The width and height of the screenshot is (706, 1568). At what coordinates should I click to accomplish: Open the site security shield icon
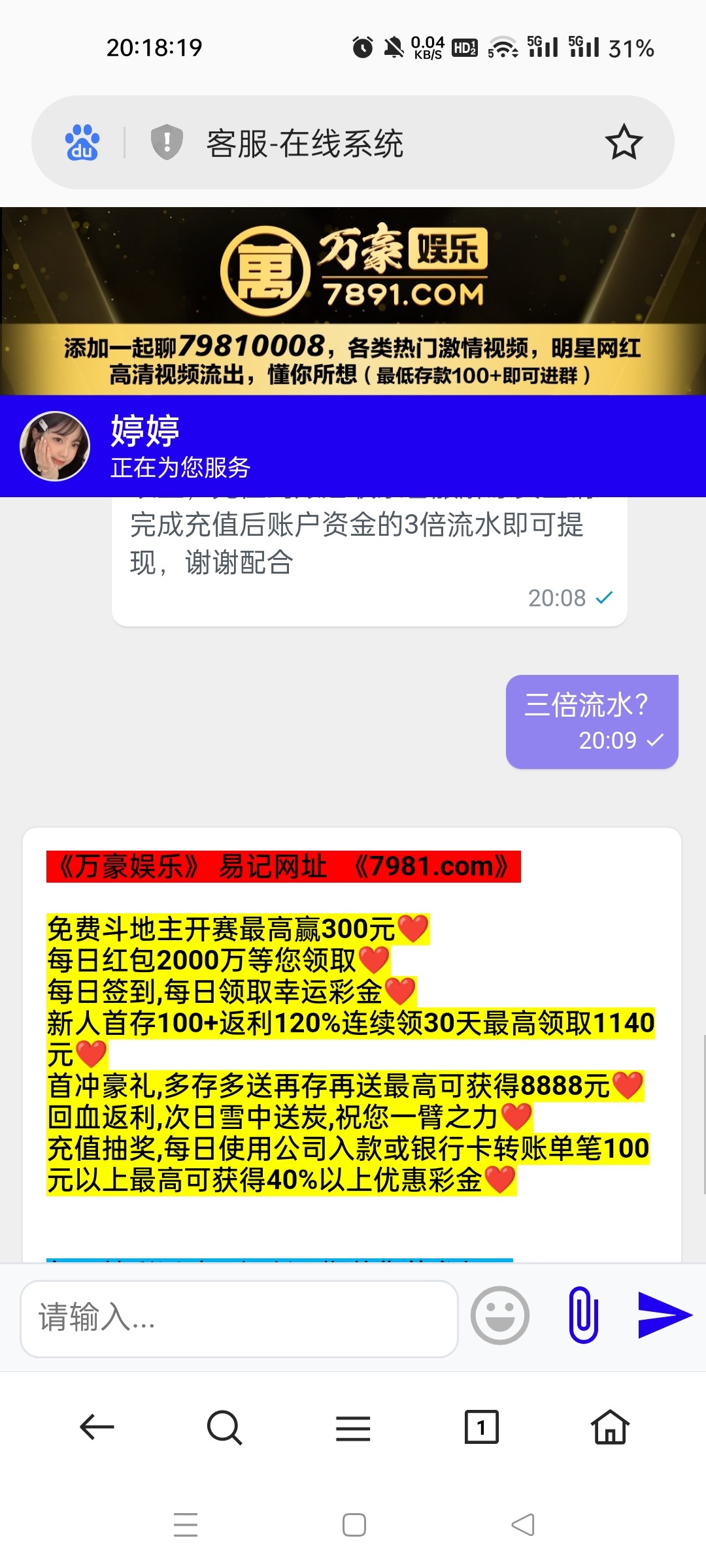tap(167, 142)
